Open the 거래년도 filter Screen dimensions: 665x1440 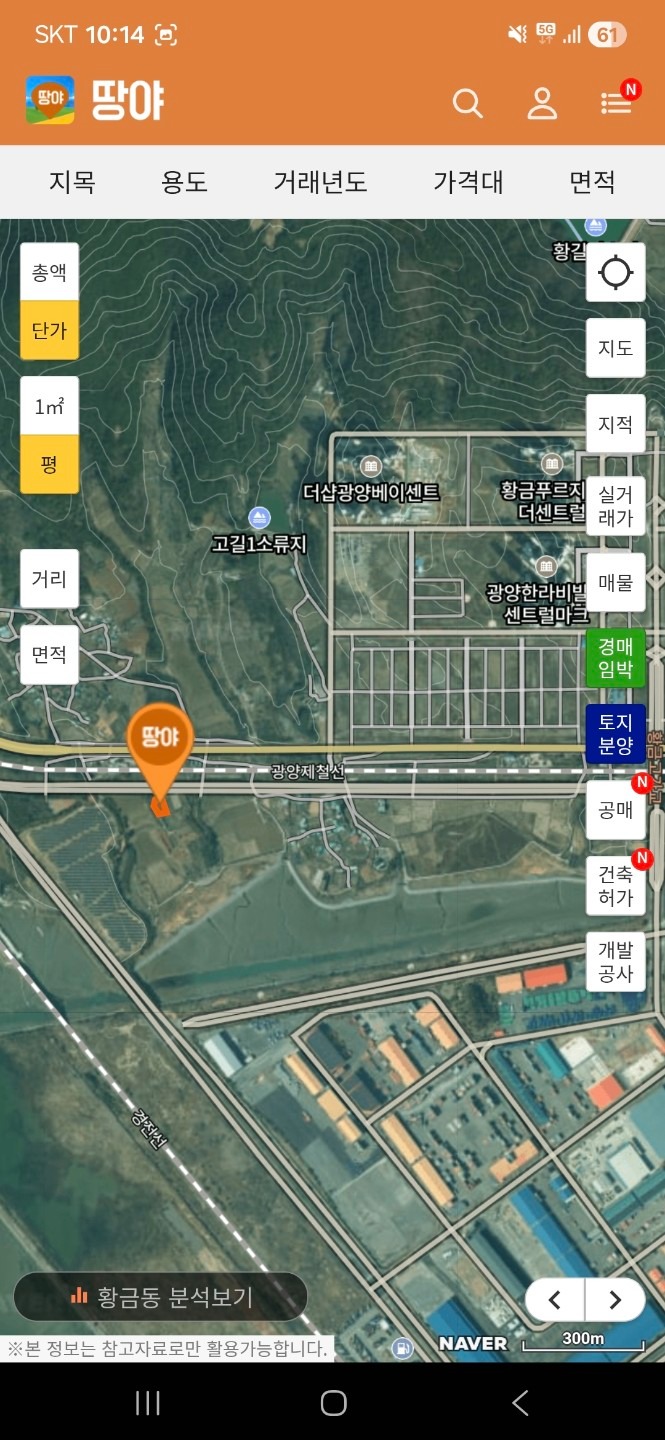pyautogui.click(x=320, y=182)
